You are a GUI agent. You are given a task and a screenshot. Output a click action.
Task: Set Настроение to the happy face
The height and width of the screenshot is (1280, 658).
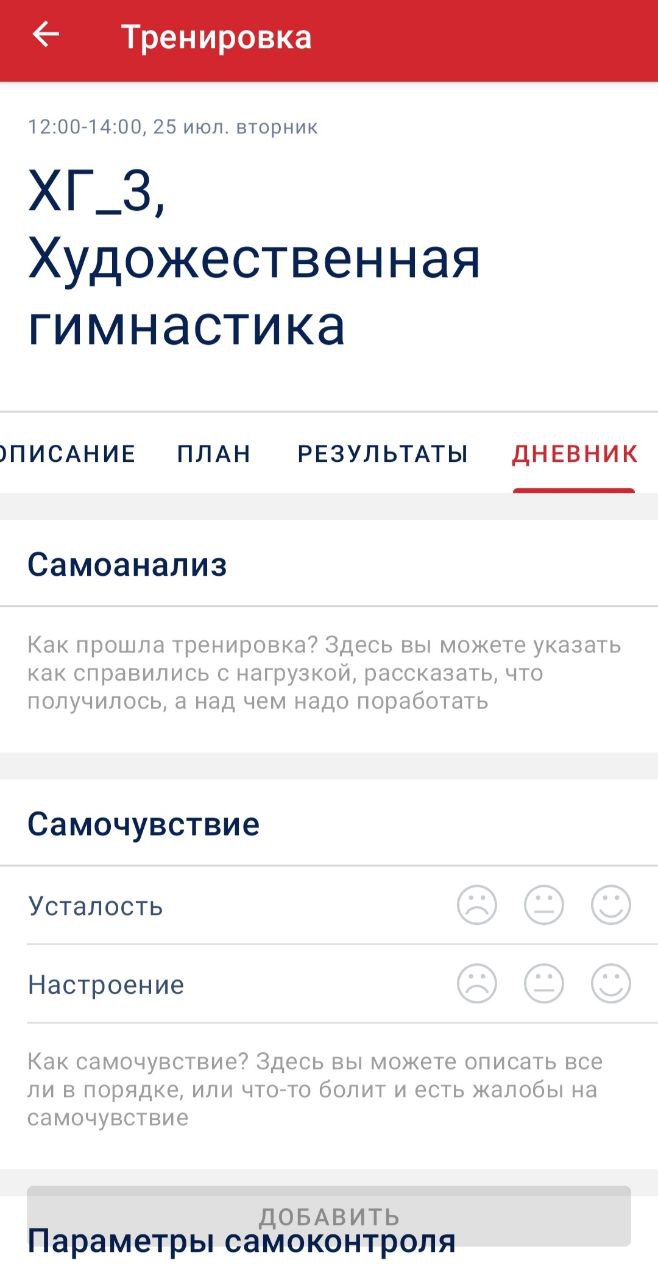pos(611,984)
